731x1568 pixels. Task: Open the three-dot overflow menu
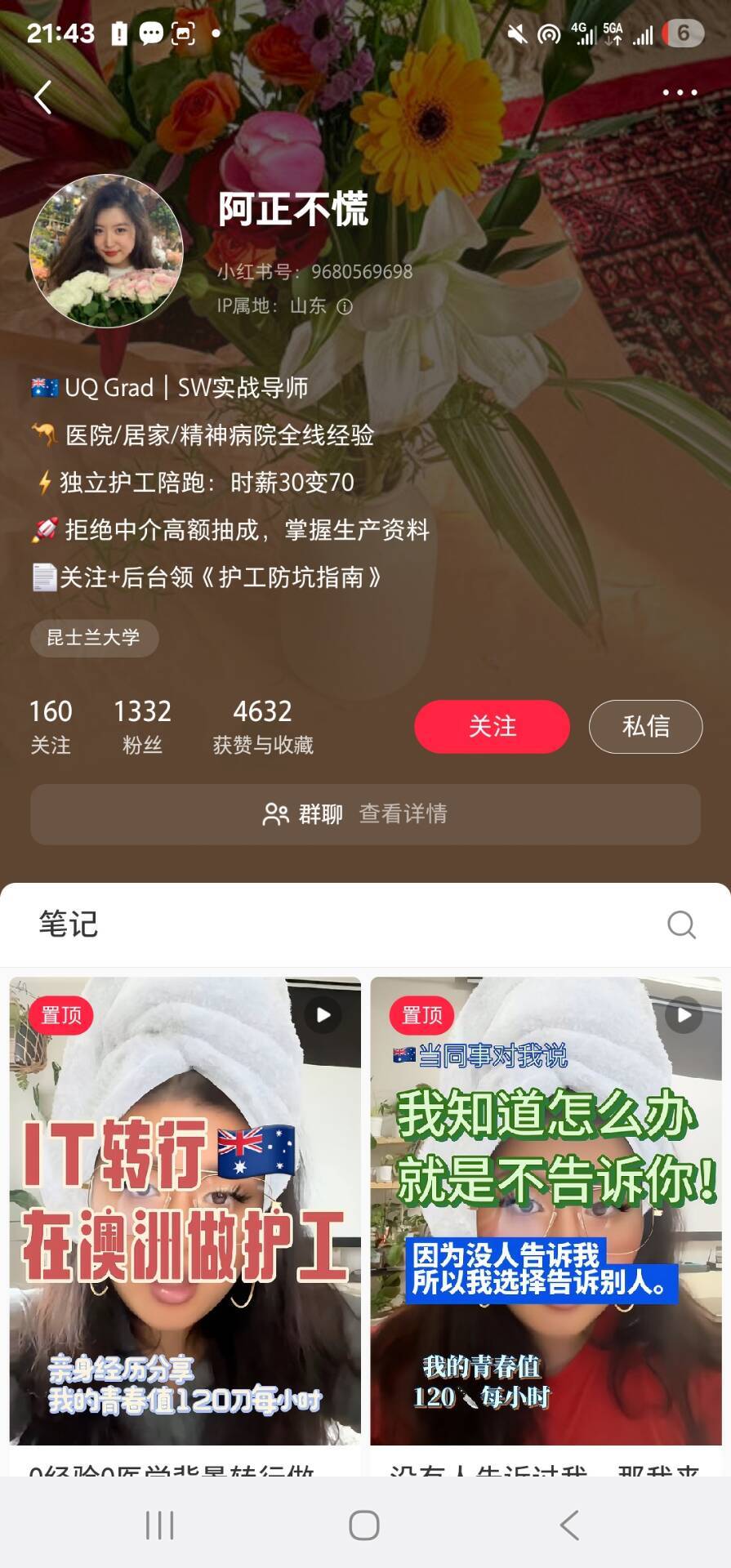pos(679,93)
